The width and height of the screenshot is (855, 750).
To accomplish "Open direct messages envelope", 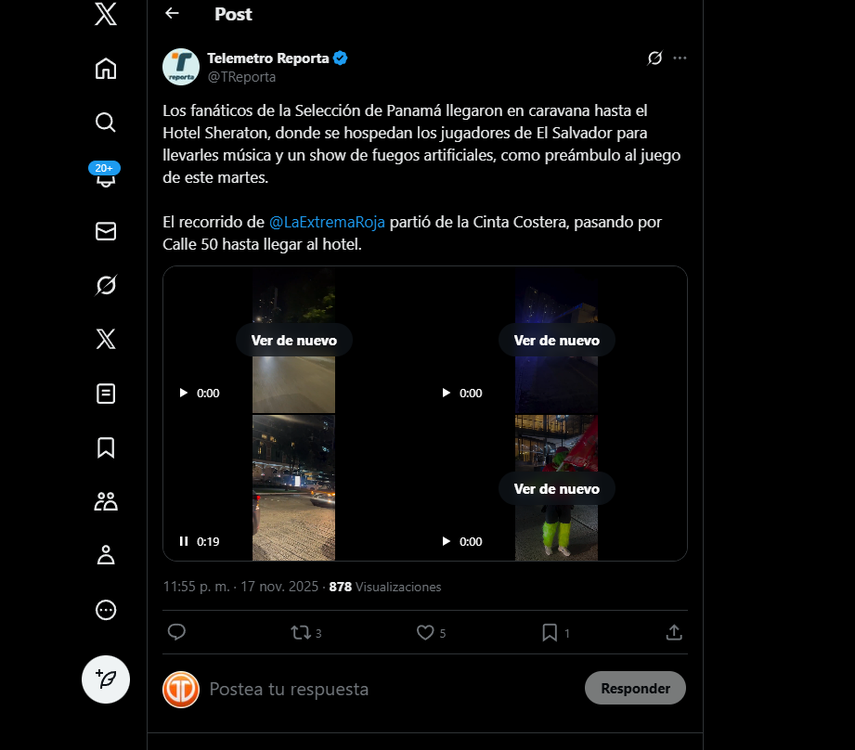I will coord(105,232).
